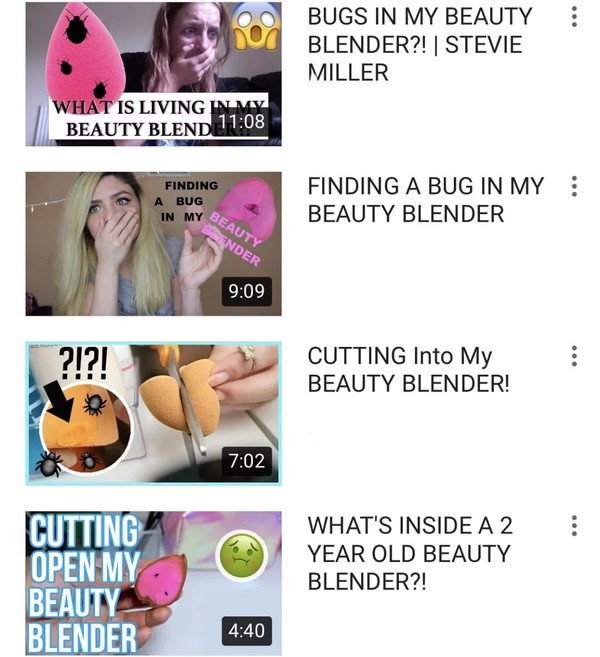Viewport: 600px width, 657px height.
Task: Open more options for the CUTTING Into My video
Action: click(x=573, y=356)
